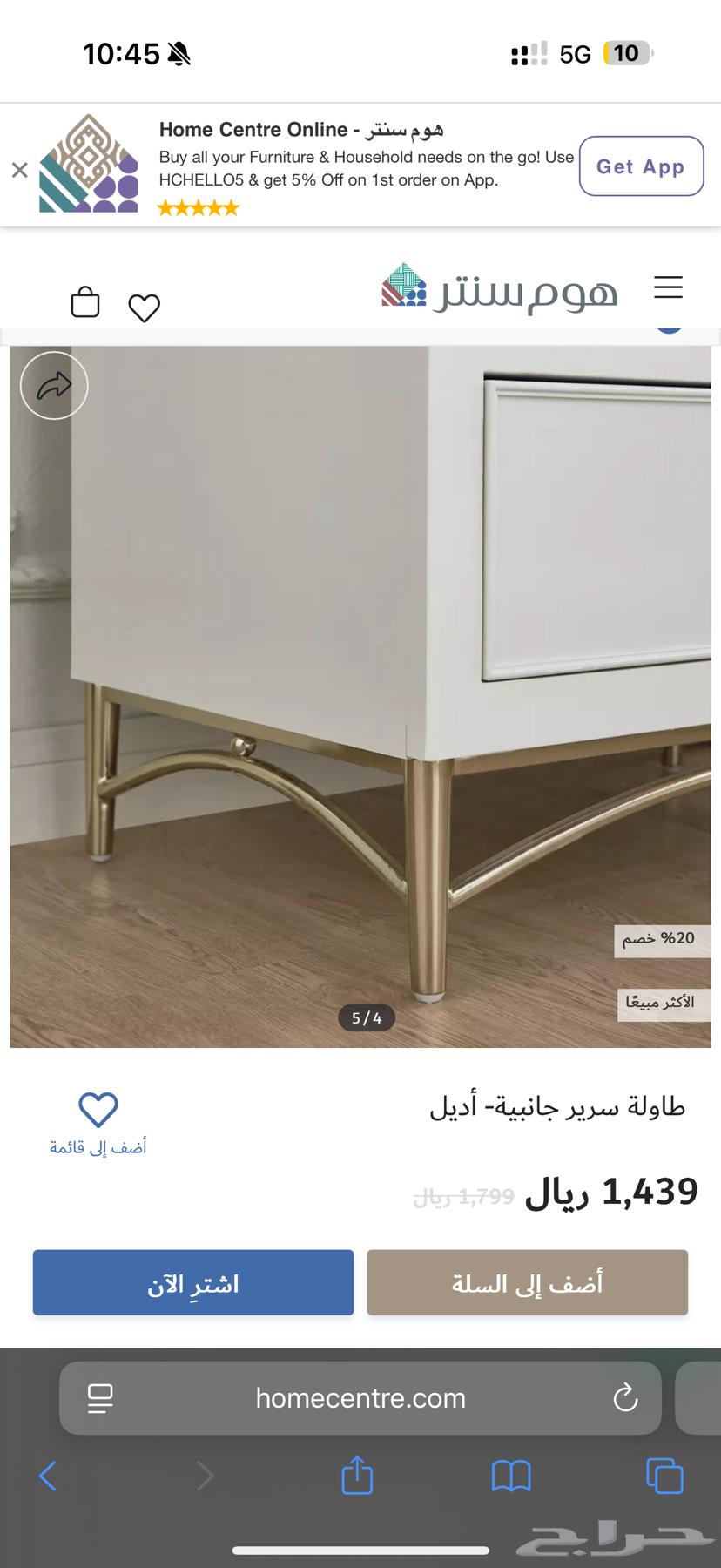Viewport: 721px width, 1568px height.
Task: Toggle the product wishlist heart above أضف إلى قائمة
Action: click(x=98, y=1108)
